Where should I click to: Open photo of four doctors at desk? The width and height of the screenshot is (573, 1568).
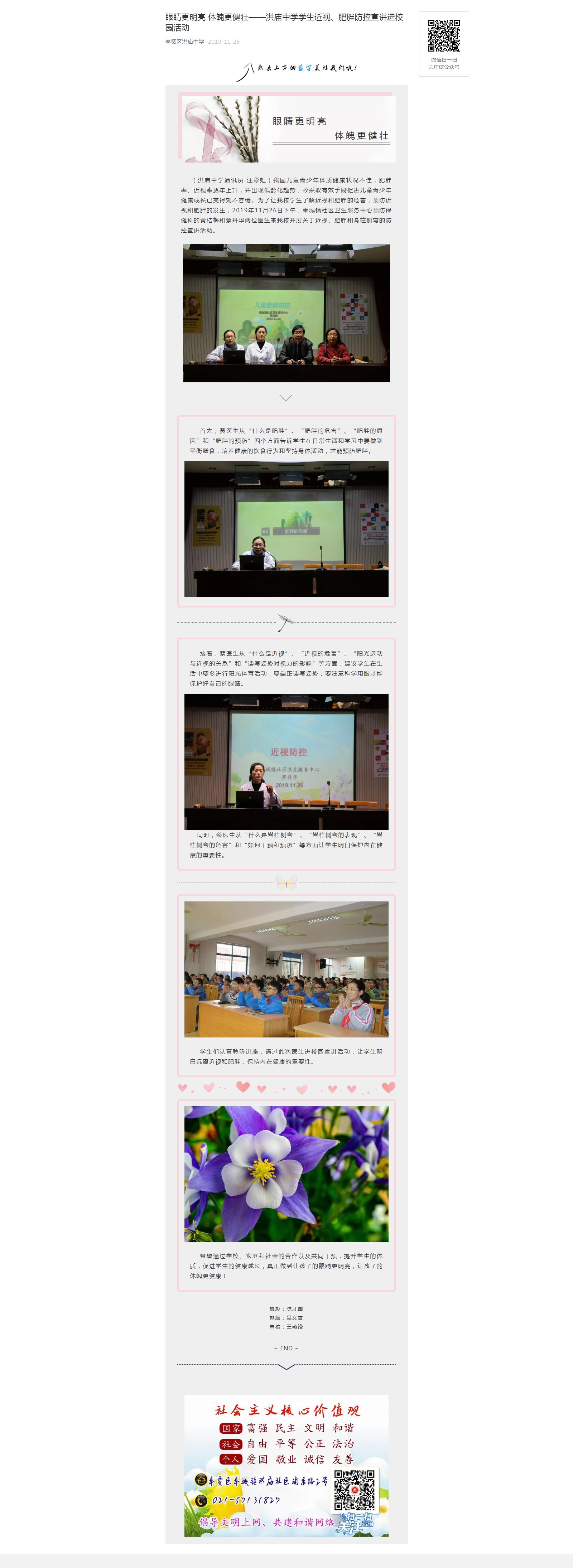pos(286,314)
